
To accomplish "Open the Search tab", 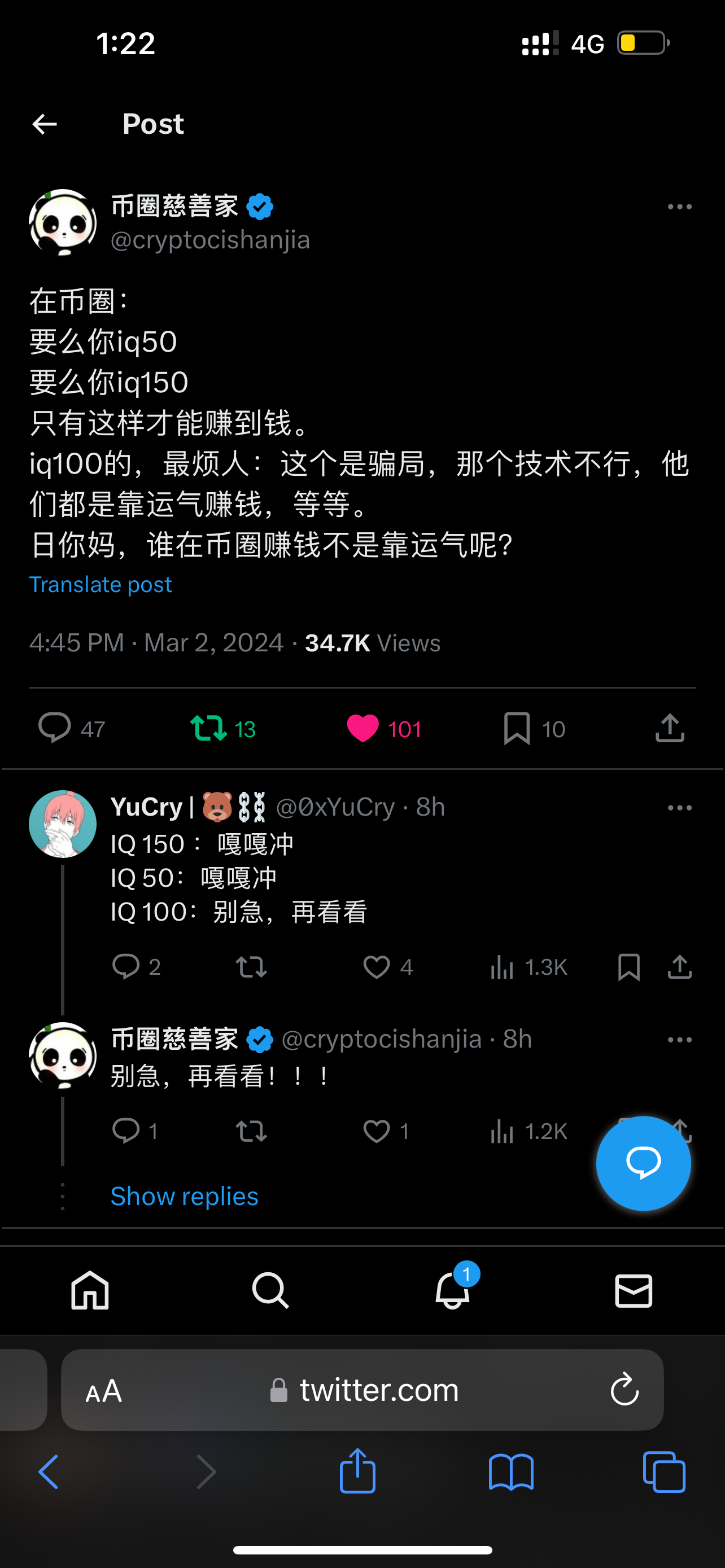I will pos(270,1290).
